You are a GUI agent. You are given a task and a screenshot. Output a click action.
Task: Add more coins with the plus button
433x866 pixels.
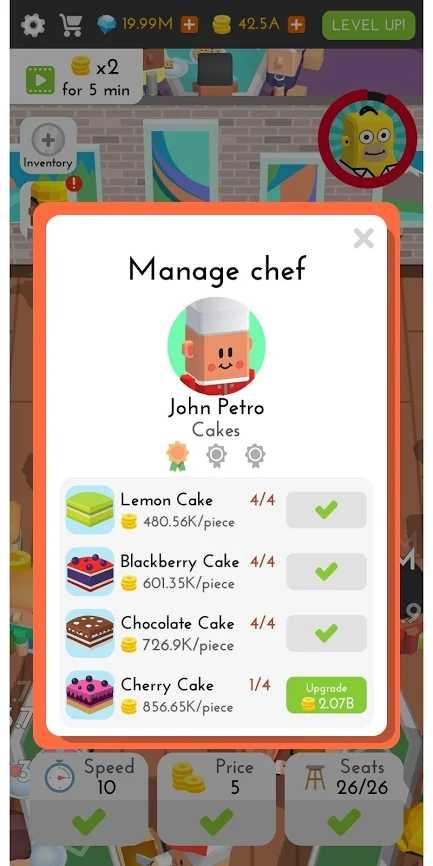coord(297,25)
